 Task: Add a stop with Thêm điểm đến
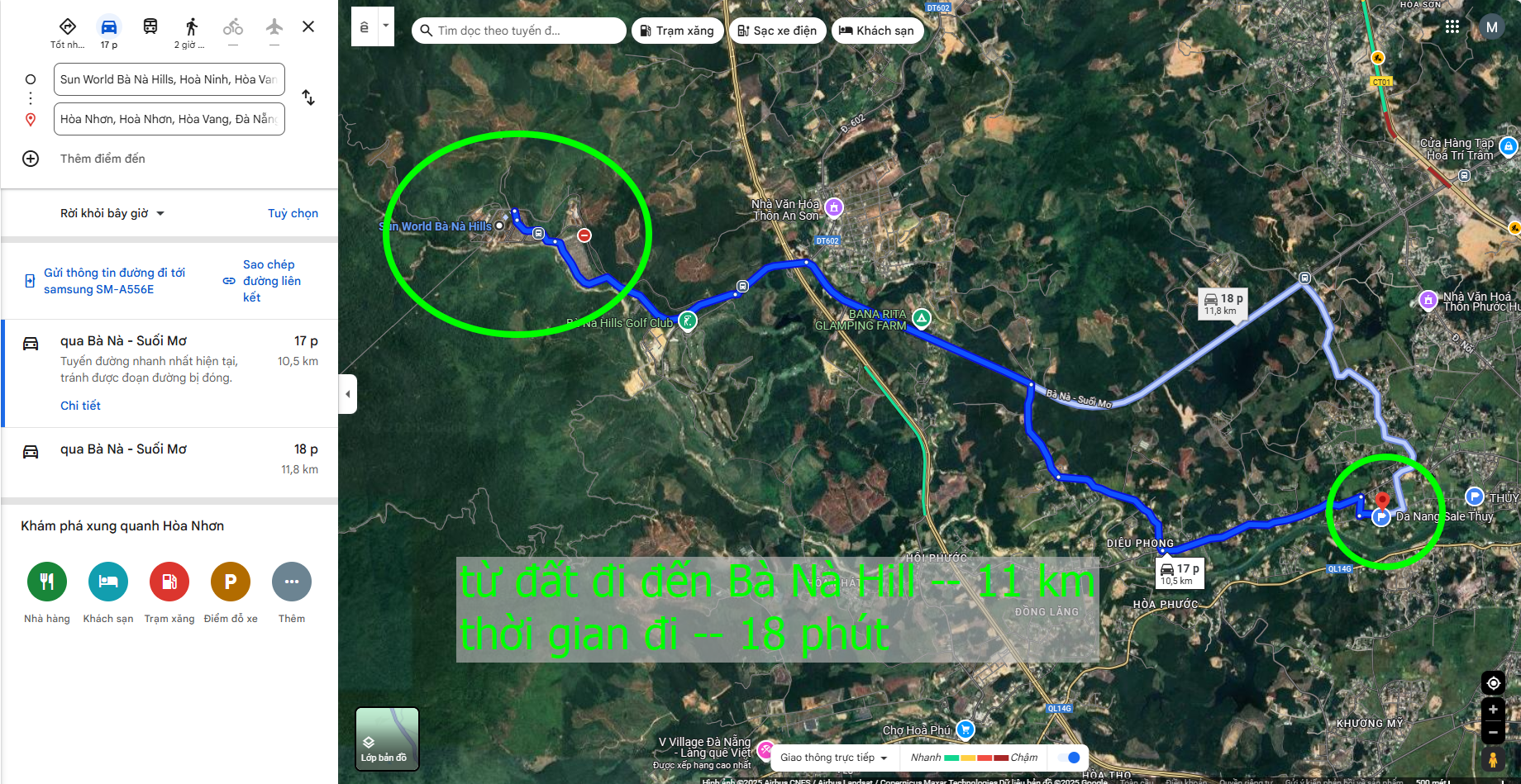point(102,159)
